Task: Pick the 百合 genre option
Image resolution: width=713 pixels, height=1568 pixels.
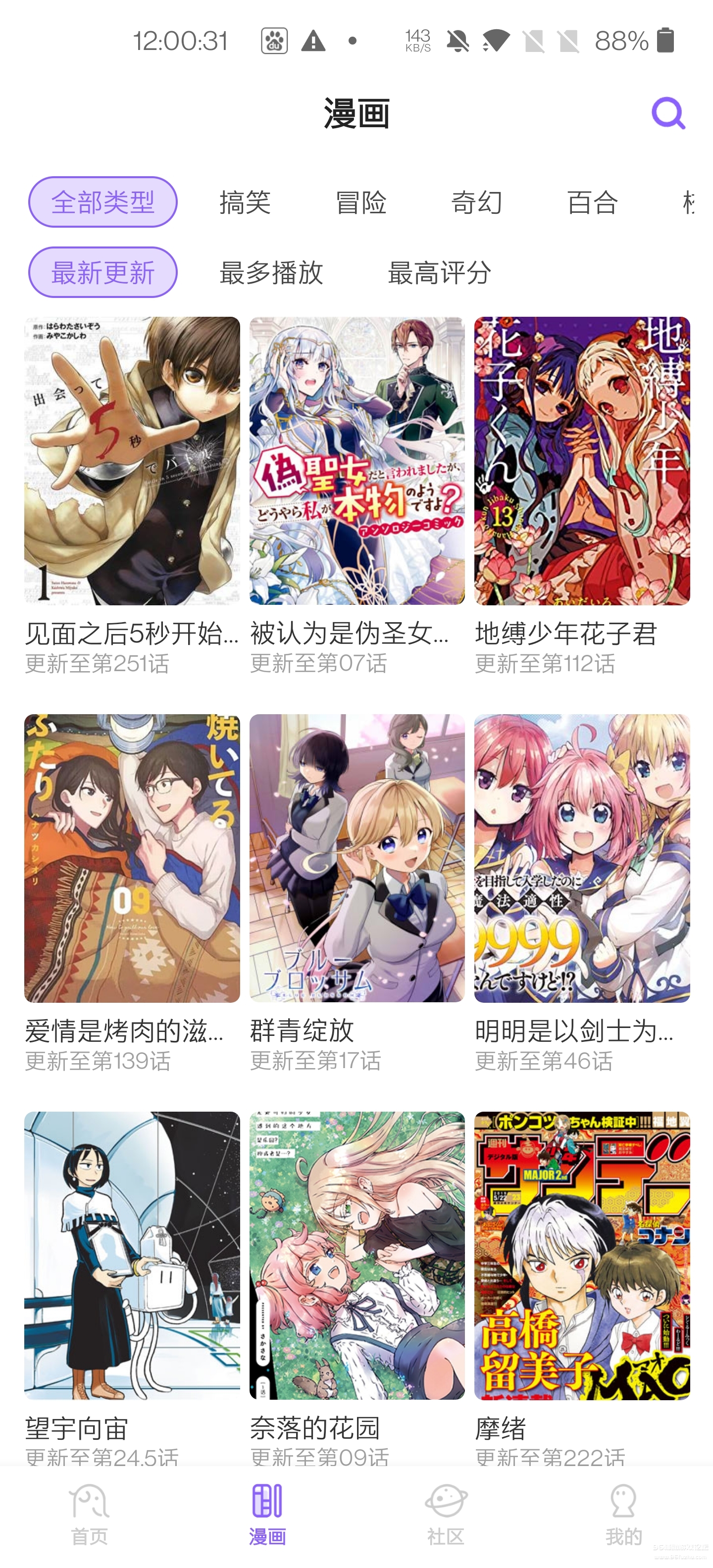Action: point(592,203)
